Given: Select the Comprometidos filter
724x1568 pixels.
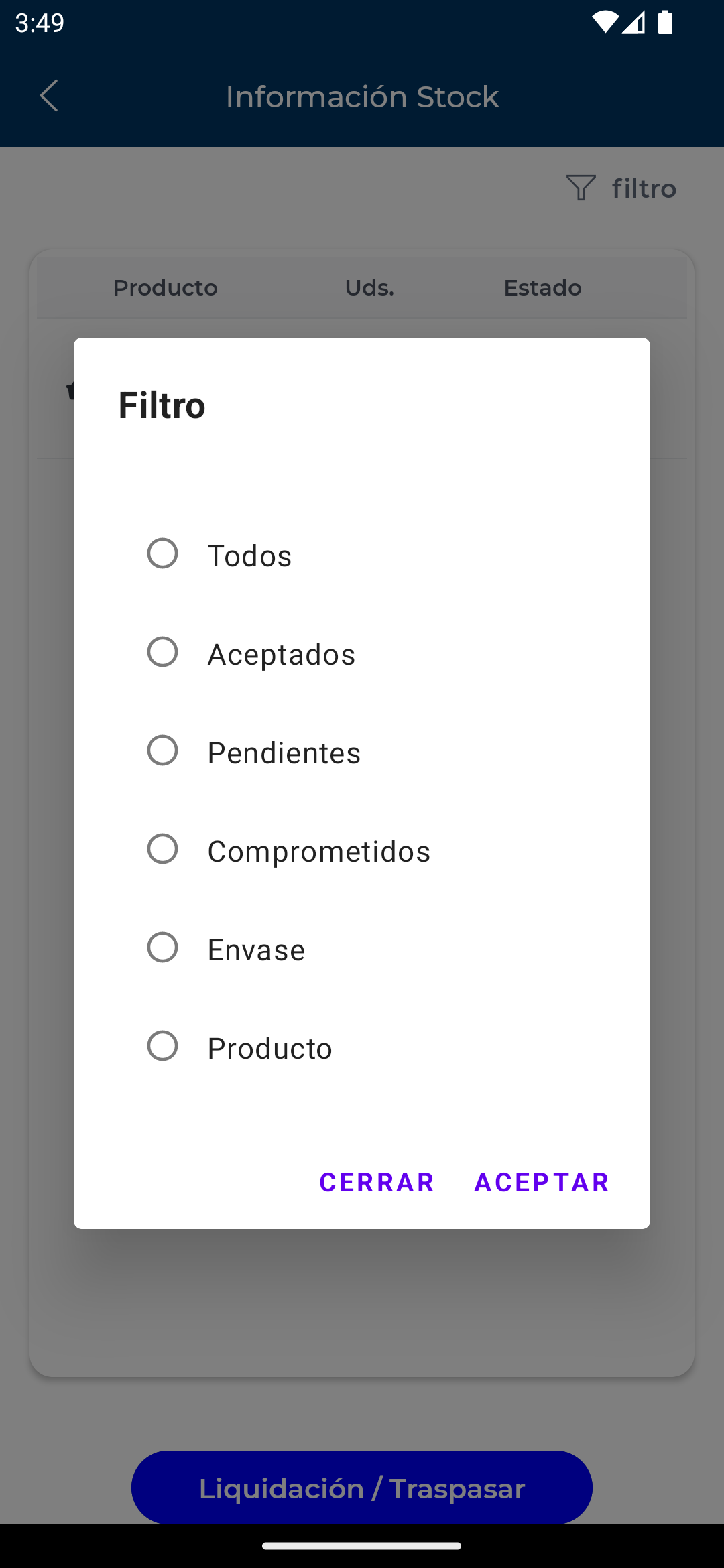Looking at the screenshot, I should point(163,849).
